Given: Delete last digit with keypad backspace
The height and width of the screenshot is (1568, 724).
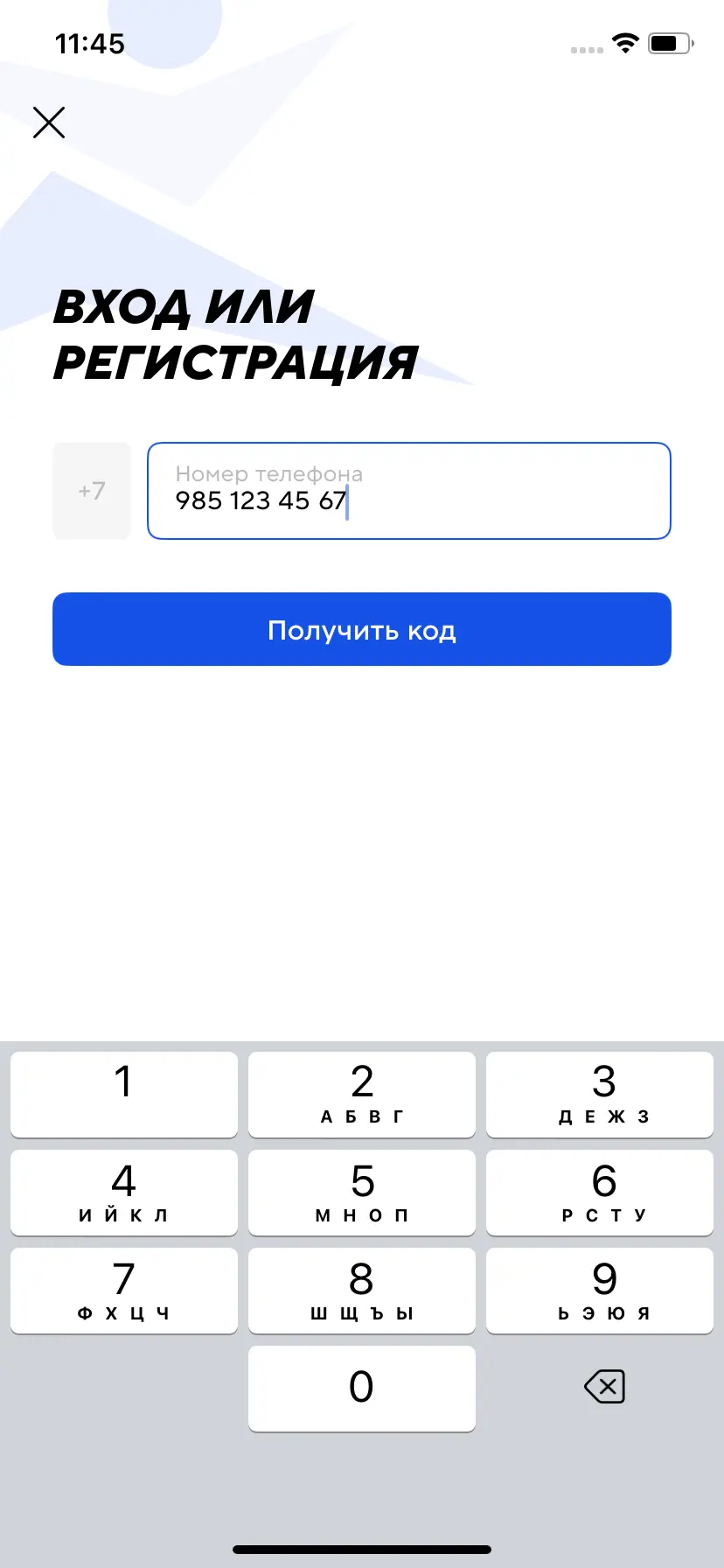Looking at the screenshot, I should [603, 1387].
